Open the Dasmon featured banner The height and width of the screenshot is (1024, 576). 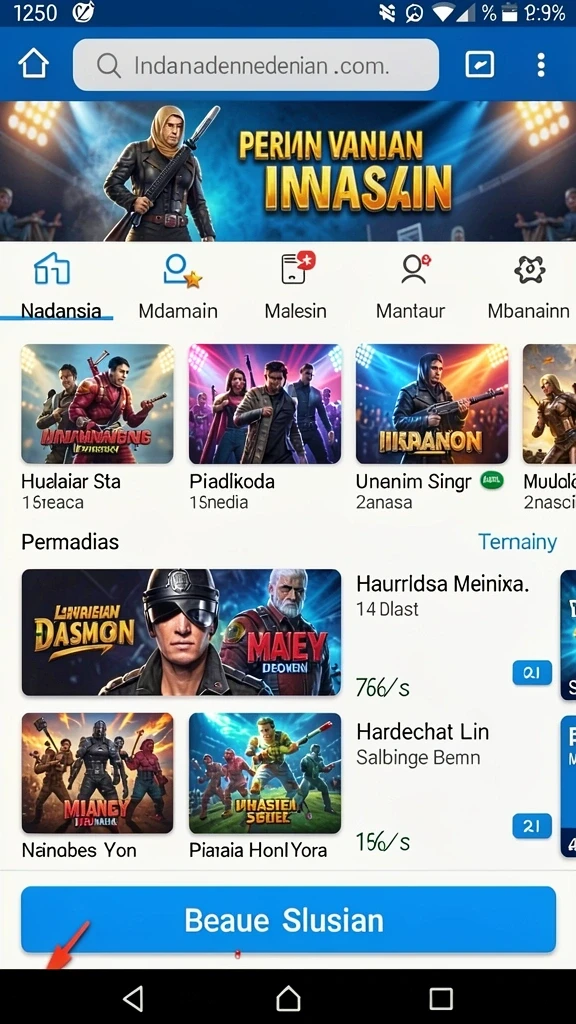(x=182, y=632)
